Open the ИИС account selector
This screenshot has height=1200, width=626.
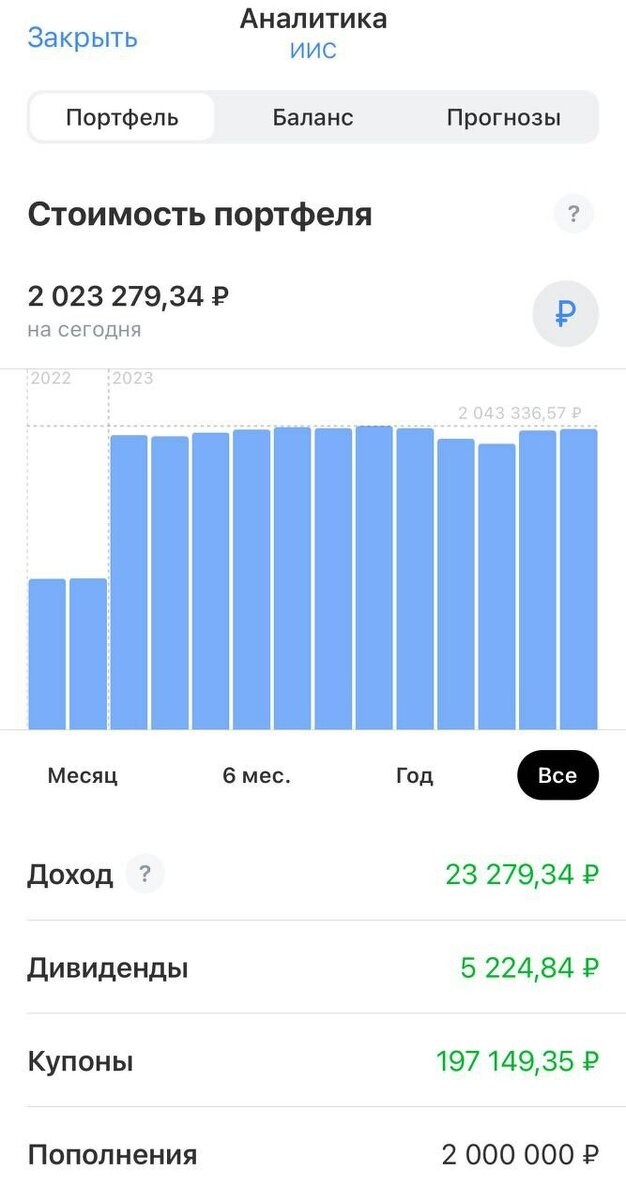[x=313, y=50]
